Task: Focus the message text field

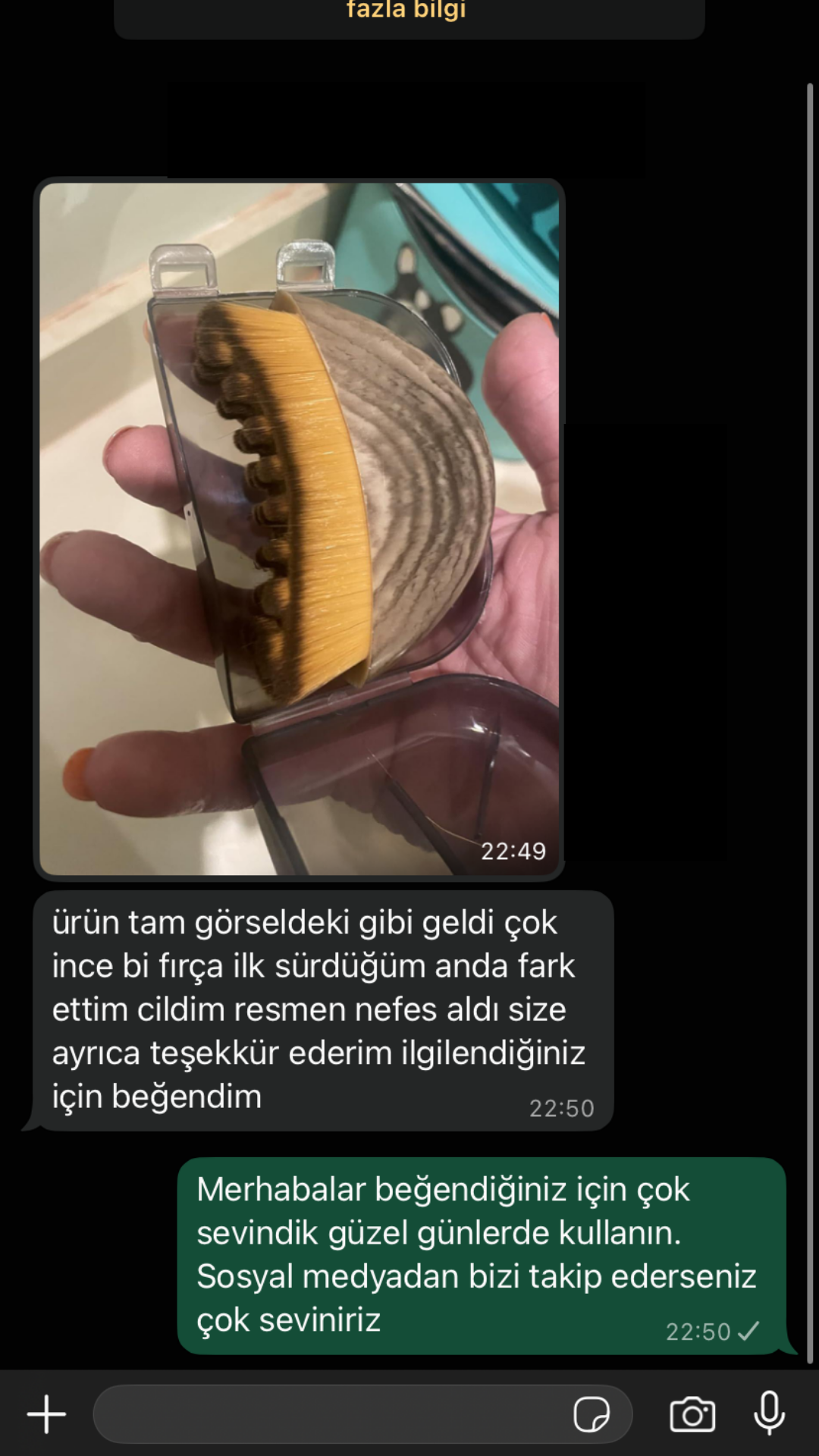Action: tap(326, 1414)
